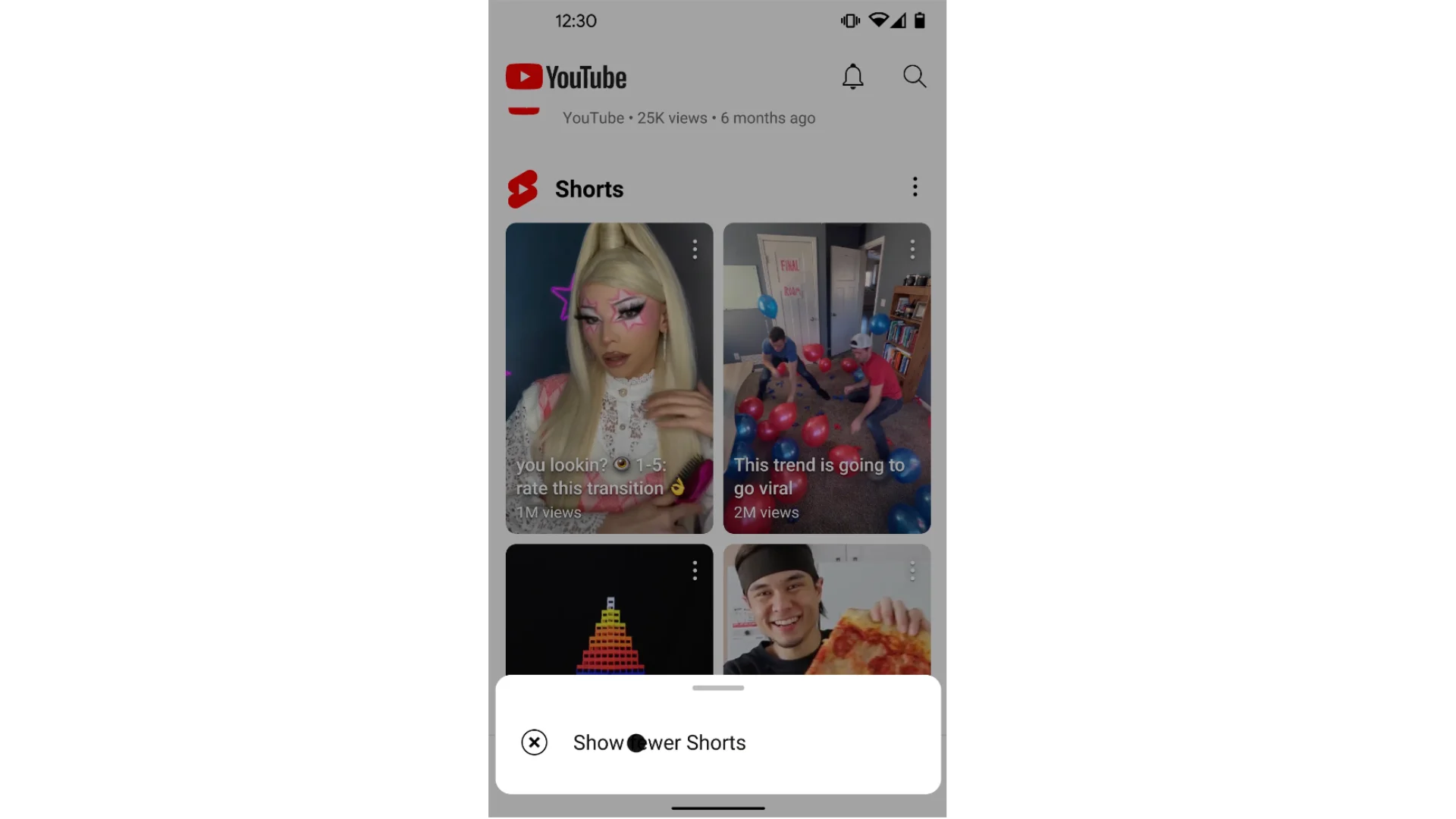Open YouTube search
The image size is (1456, 819).
pos(915,77)
